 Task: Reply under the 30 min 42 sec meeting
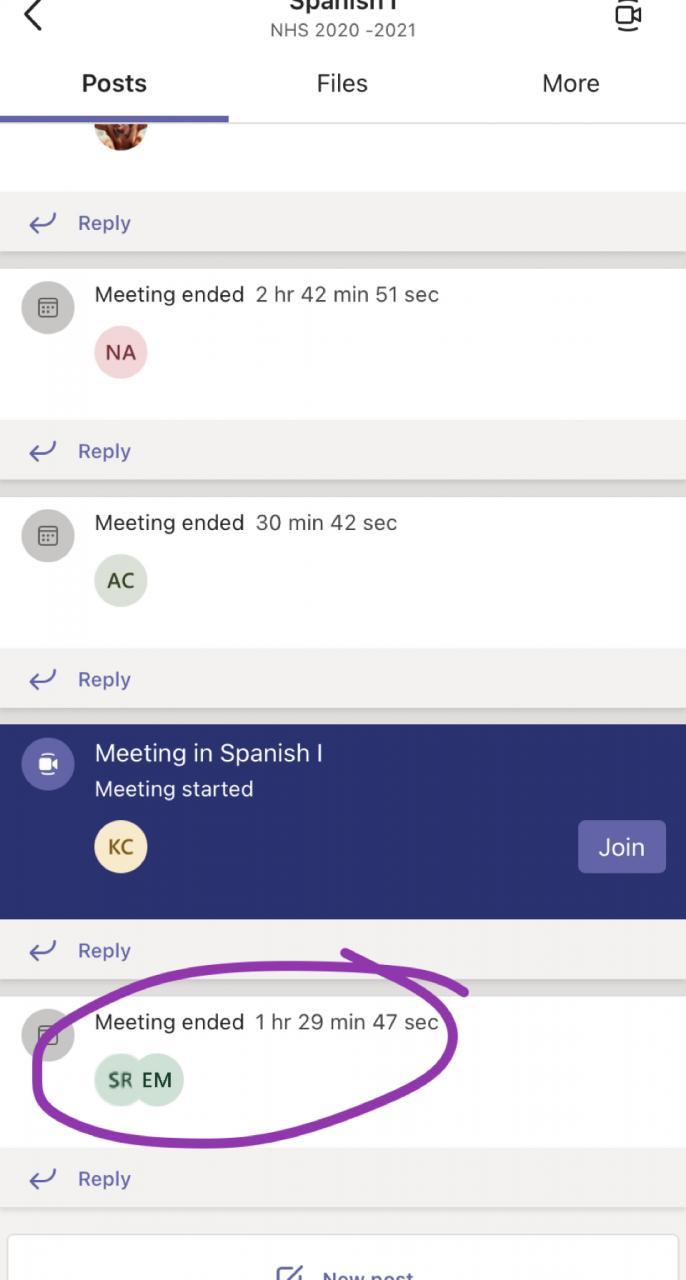tap(81, 679)
